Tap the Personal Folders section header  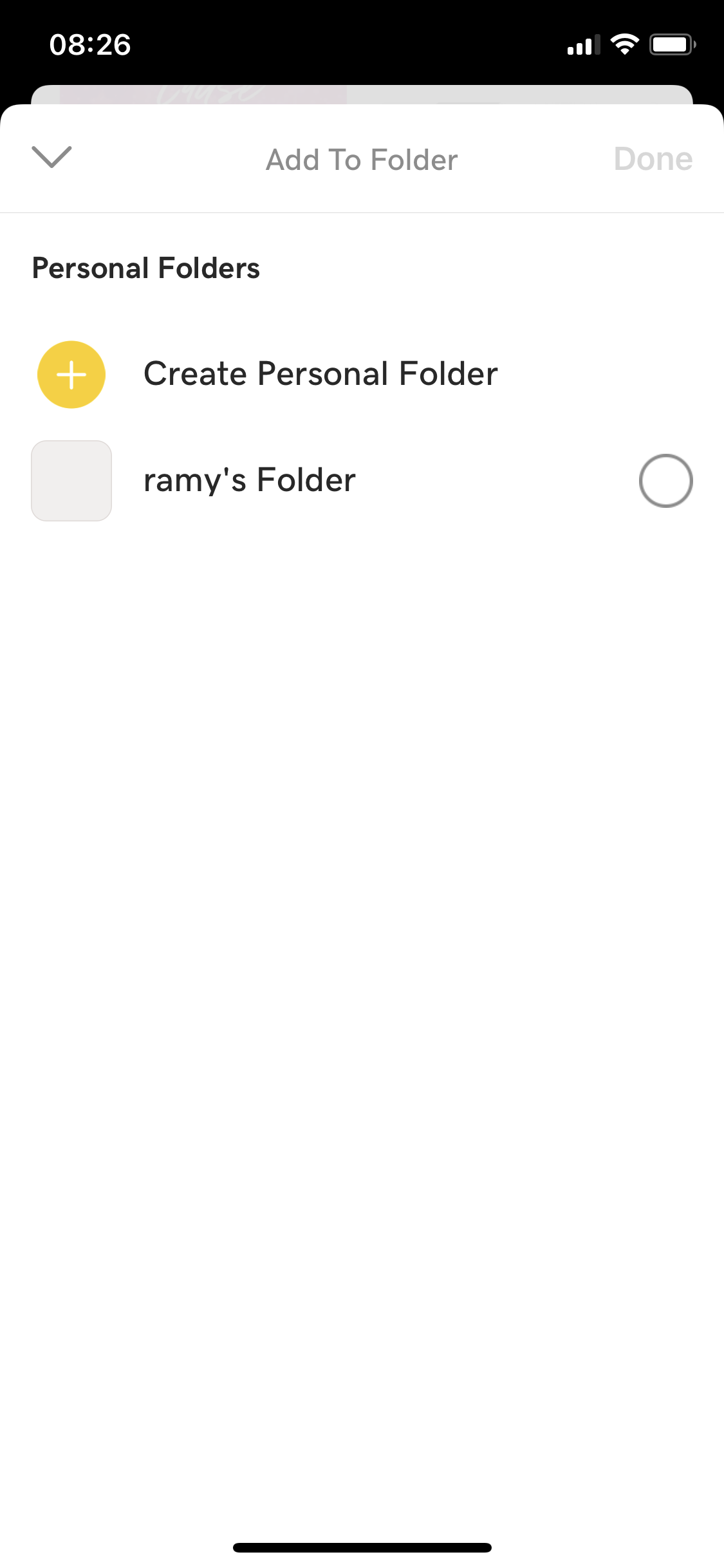click(146, 268)
